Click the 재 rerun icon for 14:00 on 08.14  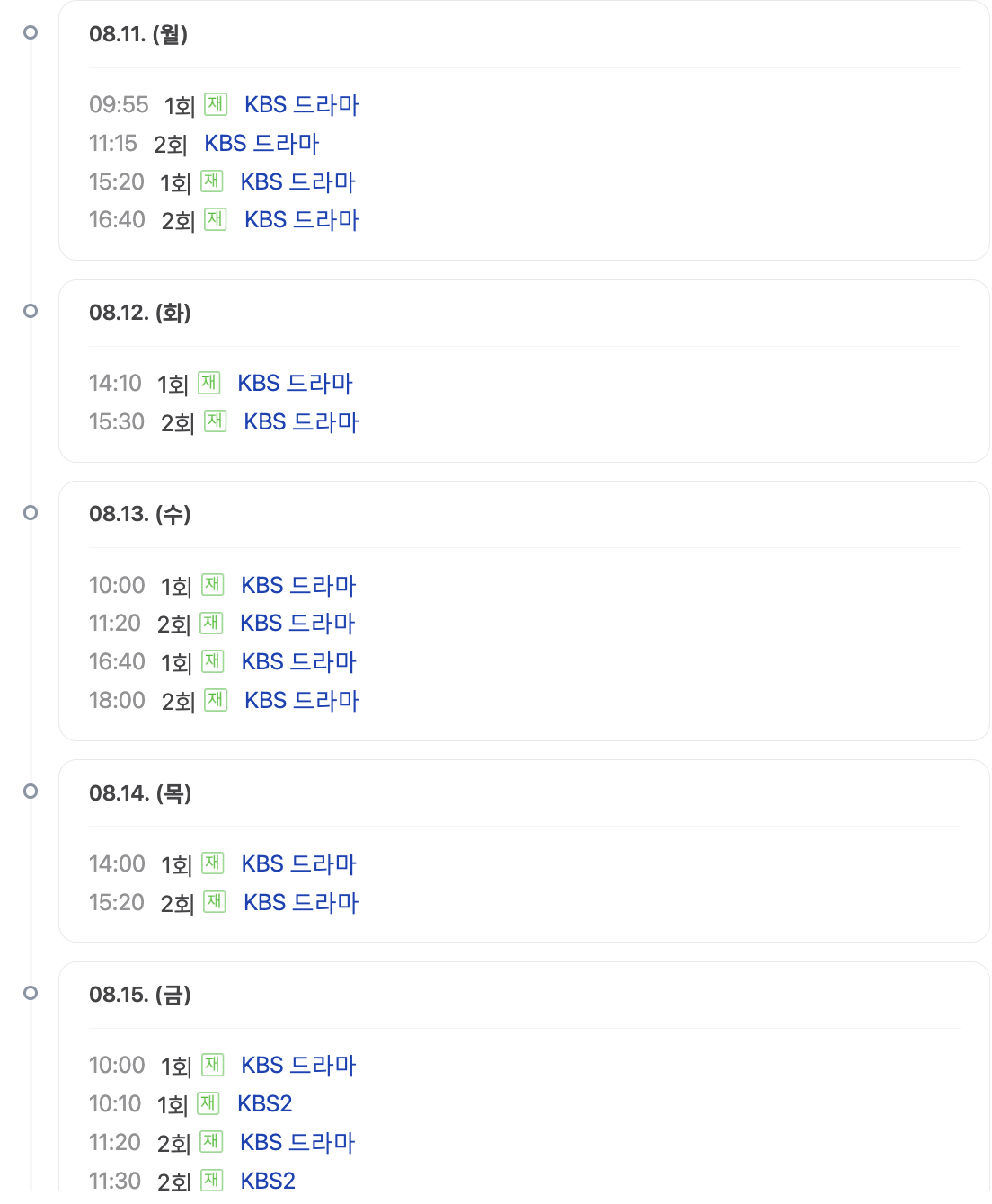pyautogui.click(x=212, y=863)
